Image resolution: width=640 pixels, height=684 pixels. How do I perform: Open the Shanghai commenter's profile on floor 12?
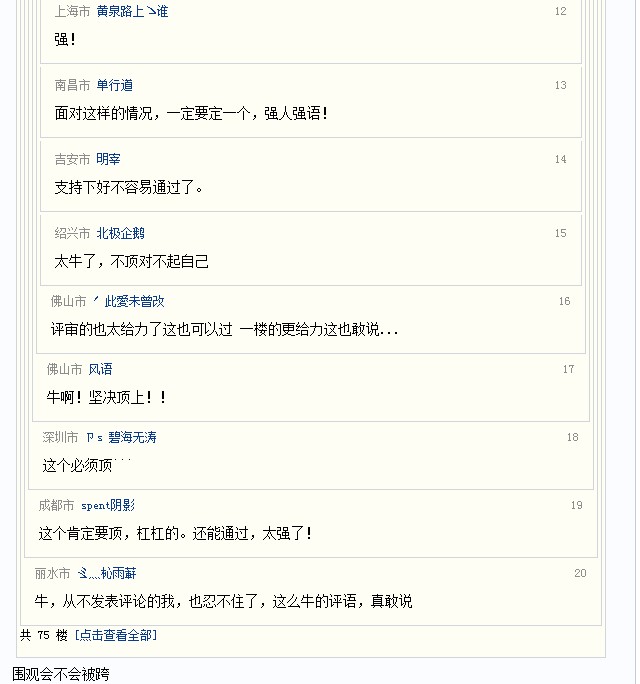point(132,12)
